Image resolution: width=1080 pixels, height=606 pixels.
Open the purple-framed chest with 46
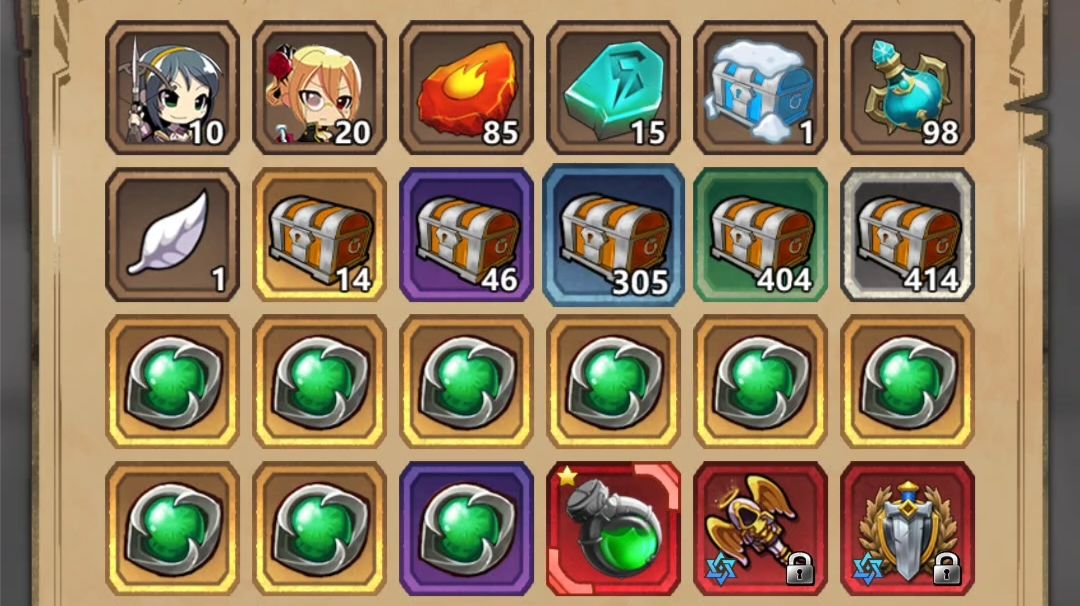tap(466, 235)
